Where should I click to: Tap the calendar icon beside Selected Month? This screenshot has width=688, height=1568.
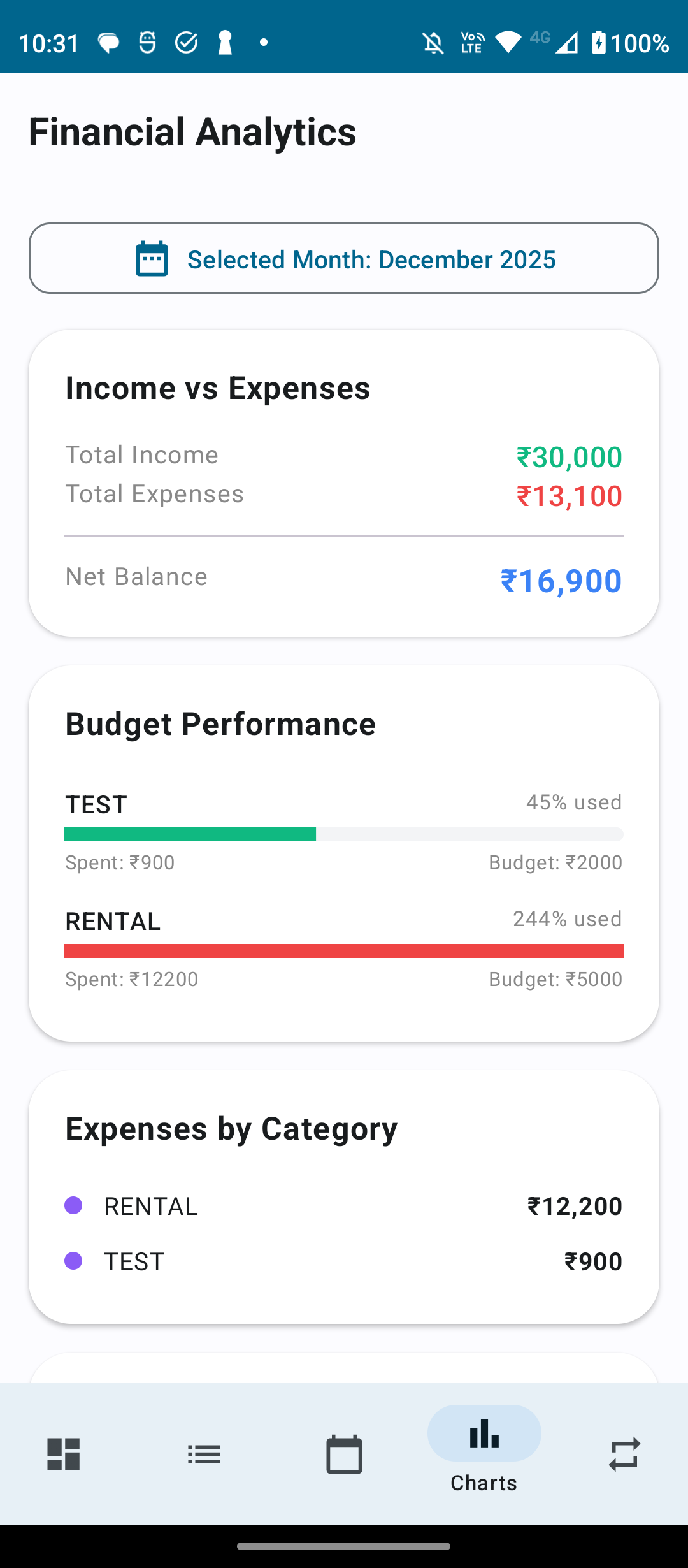tap(151, 259)
